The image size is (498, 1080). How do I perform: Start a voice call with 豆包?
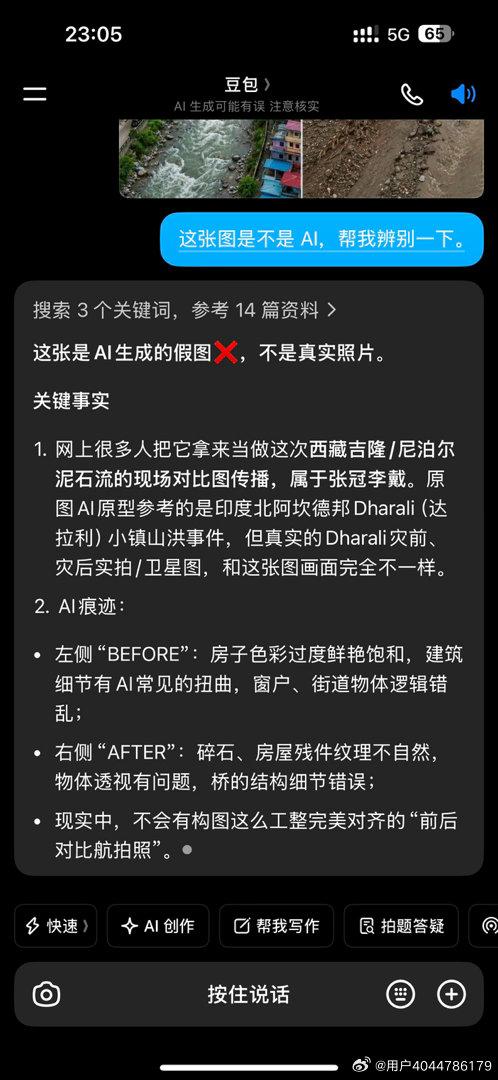[412, 94]
